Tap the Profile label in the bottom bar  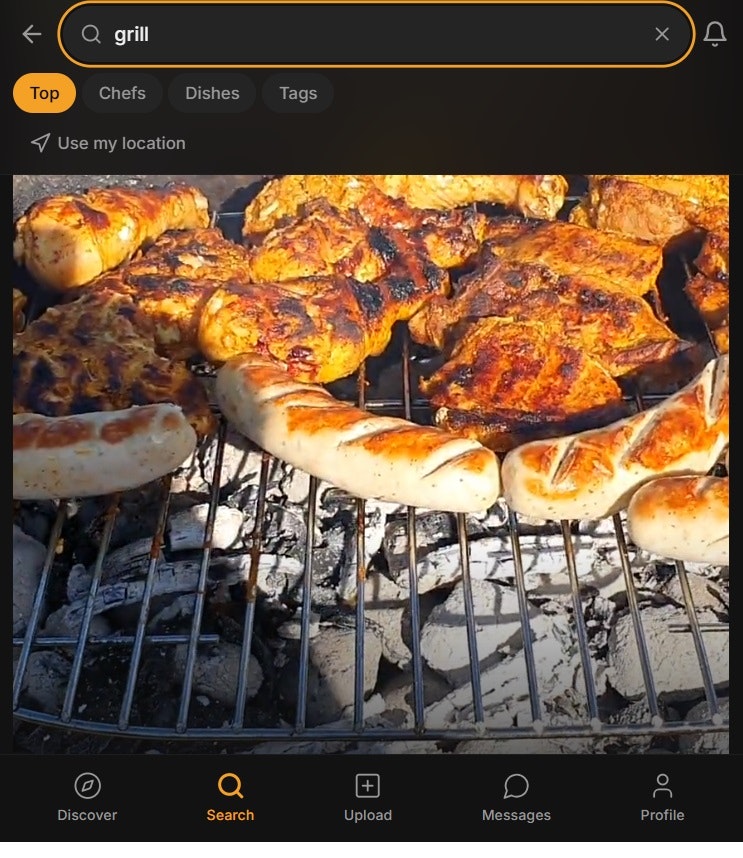(663, 815)
